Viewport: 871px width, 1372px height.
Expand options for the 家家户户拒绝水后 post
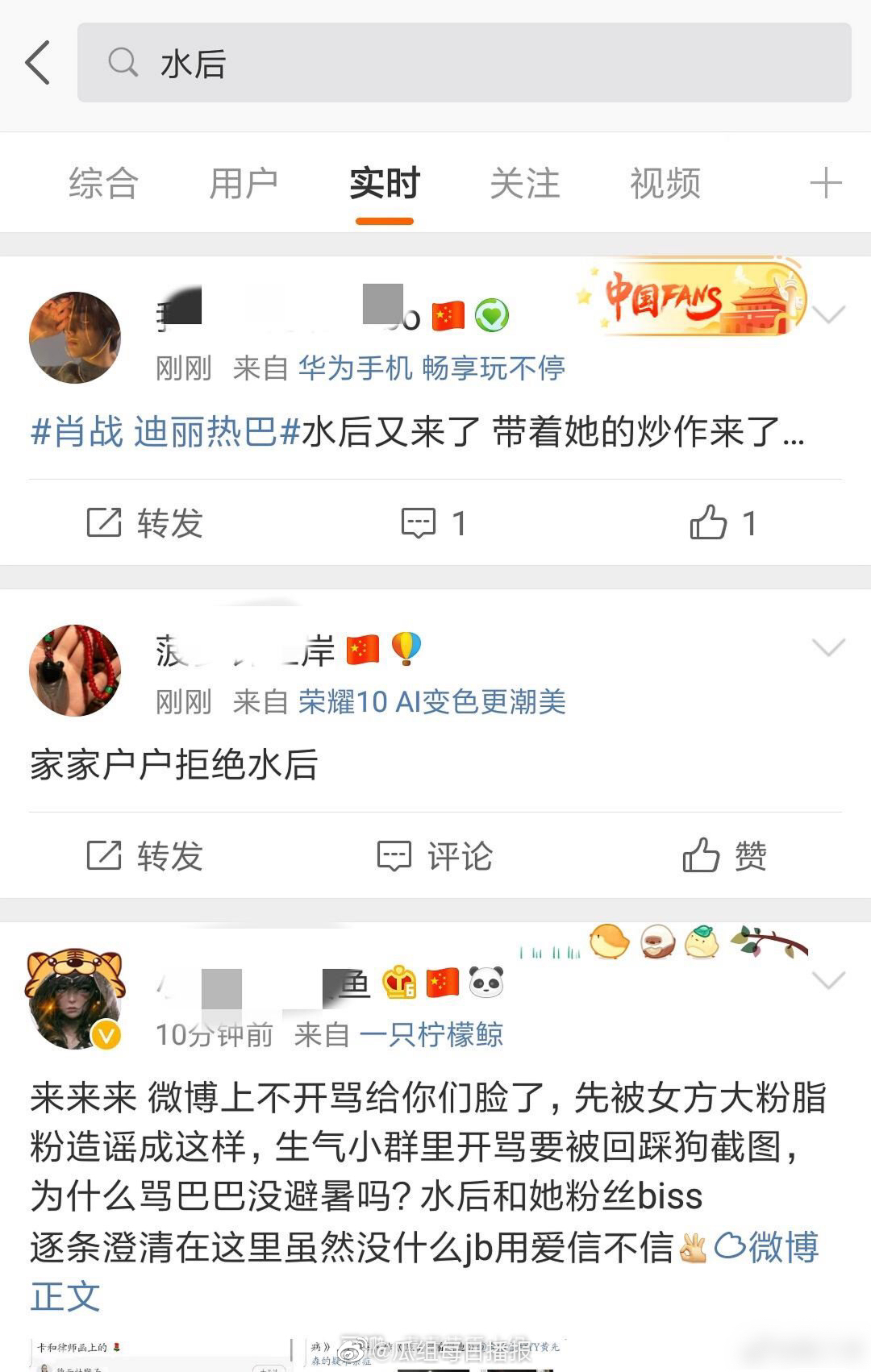[x=828, y=647]
